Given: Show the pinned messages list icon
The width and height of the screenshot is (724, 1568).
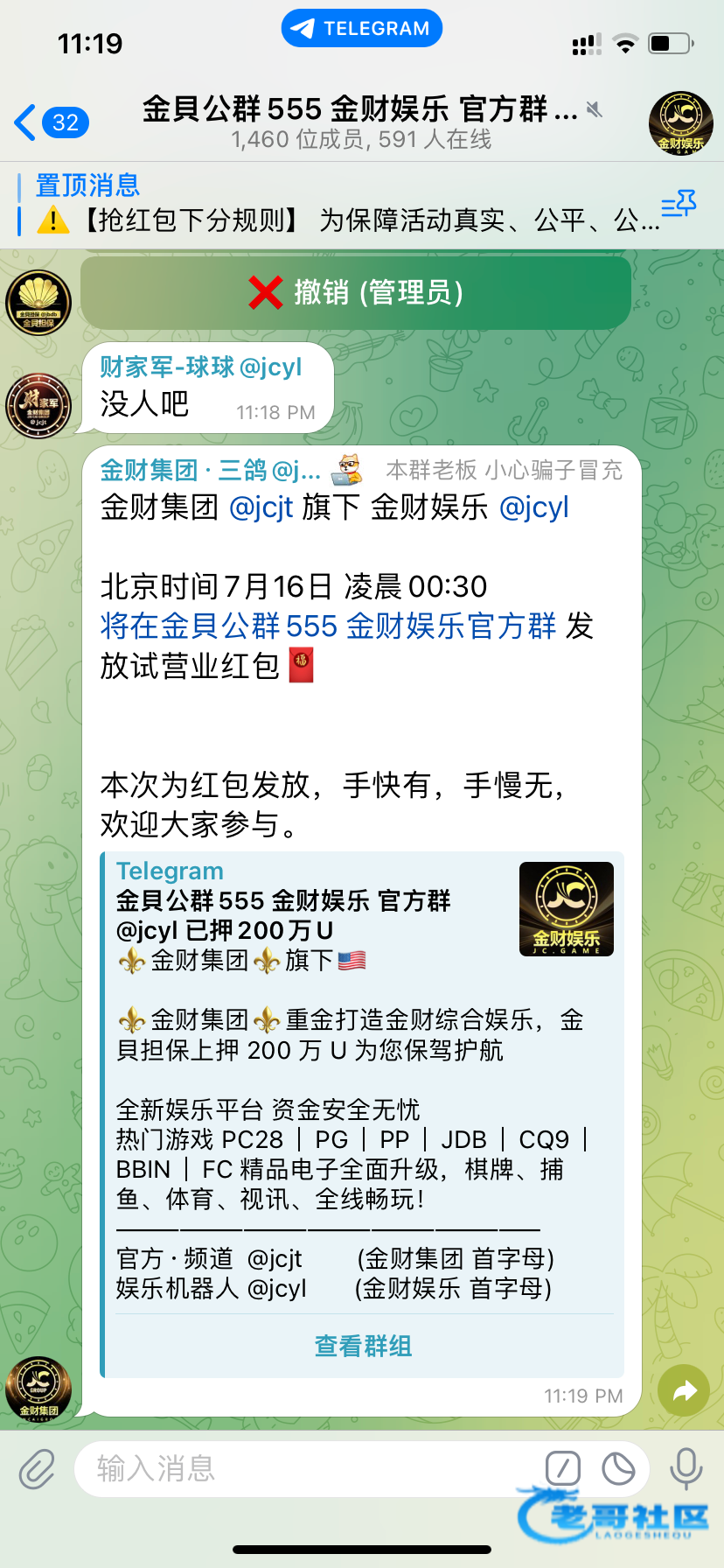Looking at the screenshot, I should 679,205.
